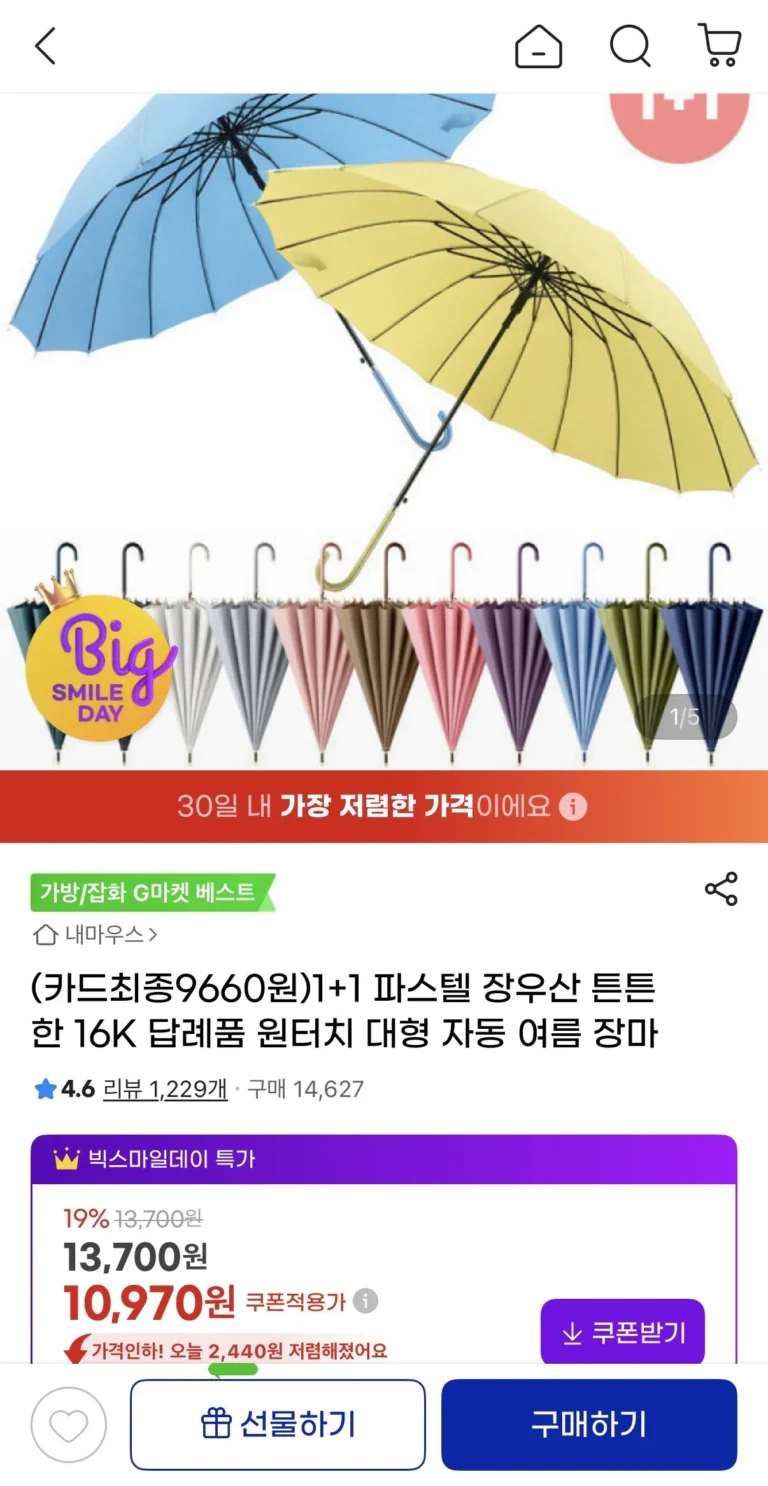Open the shopping cart
This screenshot has width=768, height=1486.
click(x=719, y=46)
